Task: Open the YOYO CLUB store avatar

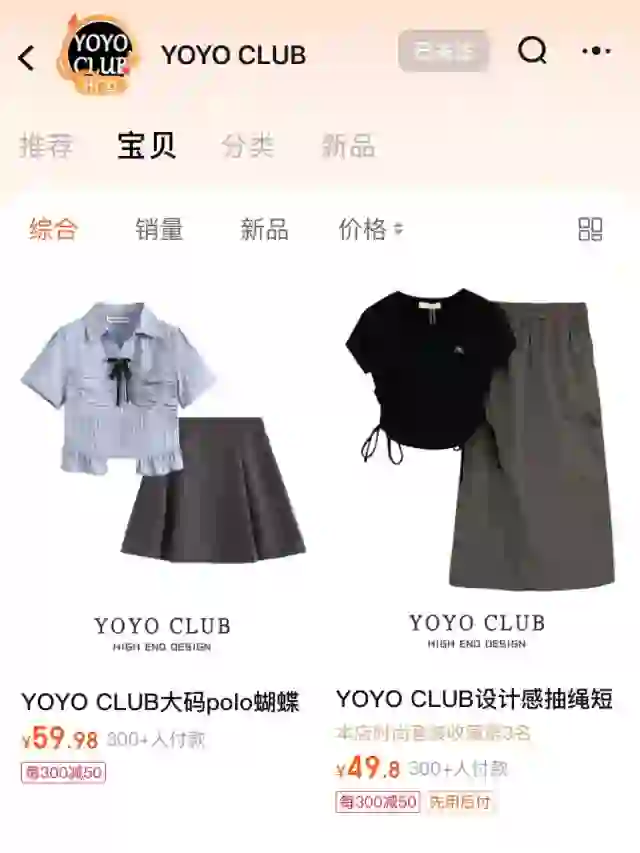Action: pyautogui.click(x=98, y=55)
